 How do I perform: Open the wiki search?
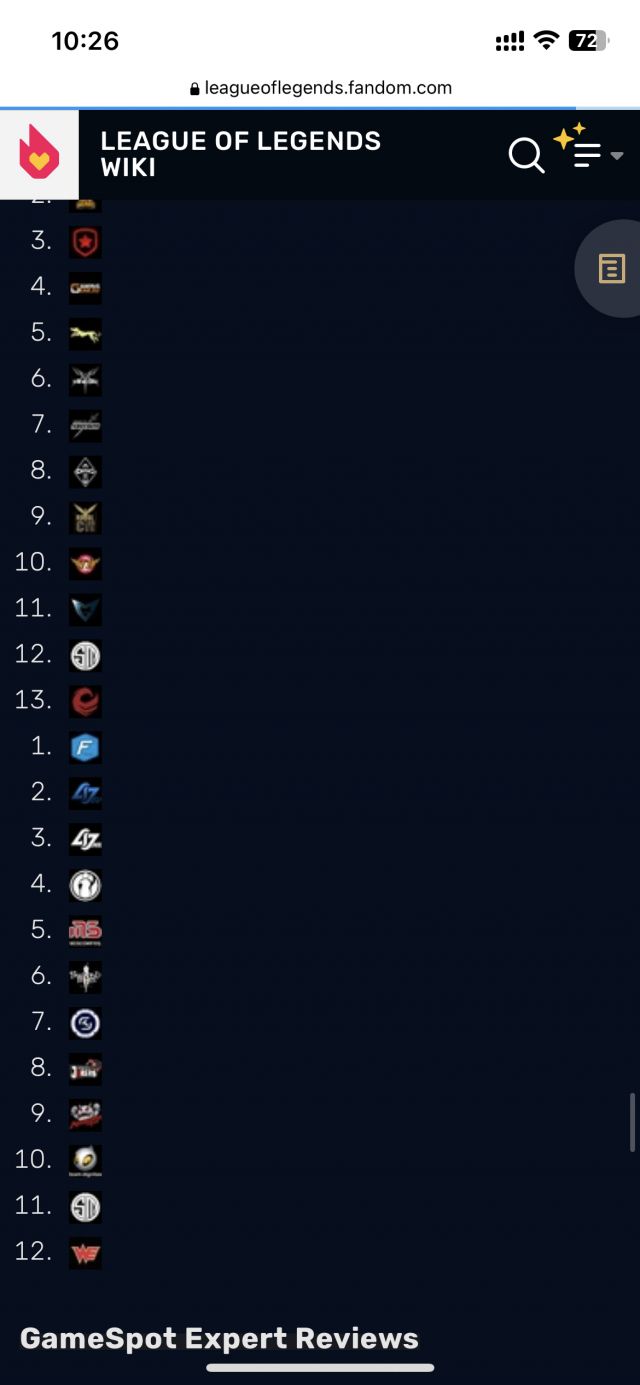coord(526,155)
